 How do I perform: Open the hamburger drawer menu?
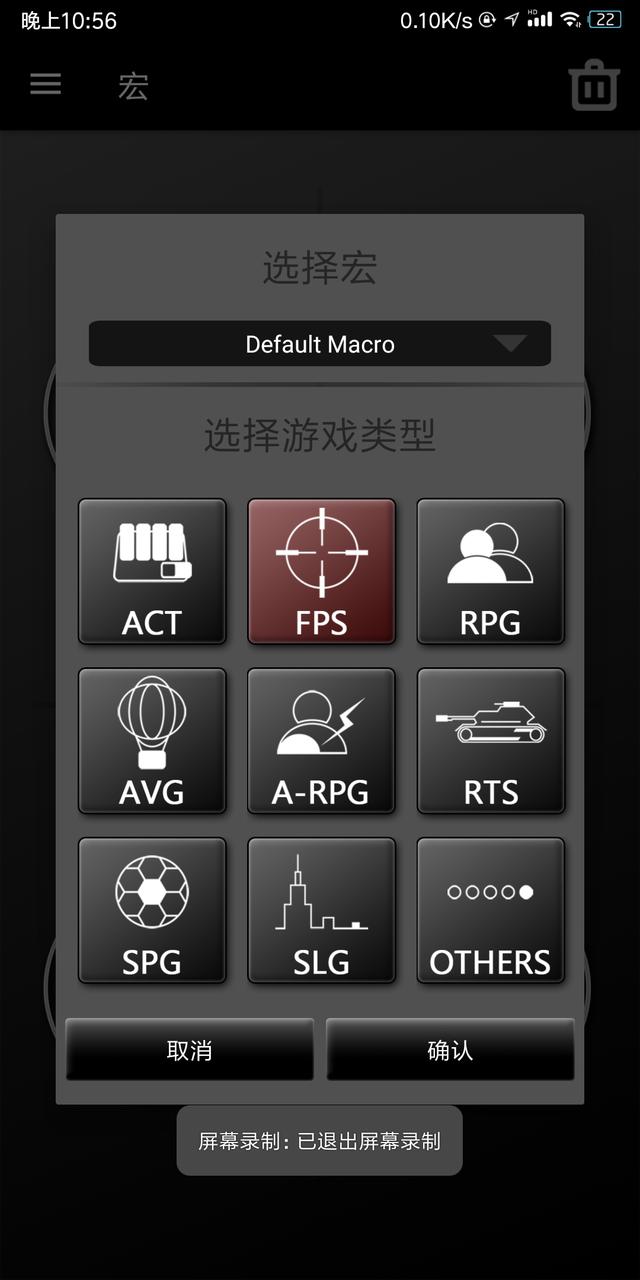tap(45, 85)
